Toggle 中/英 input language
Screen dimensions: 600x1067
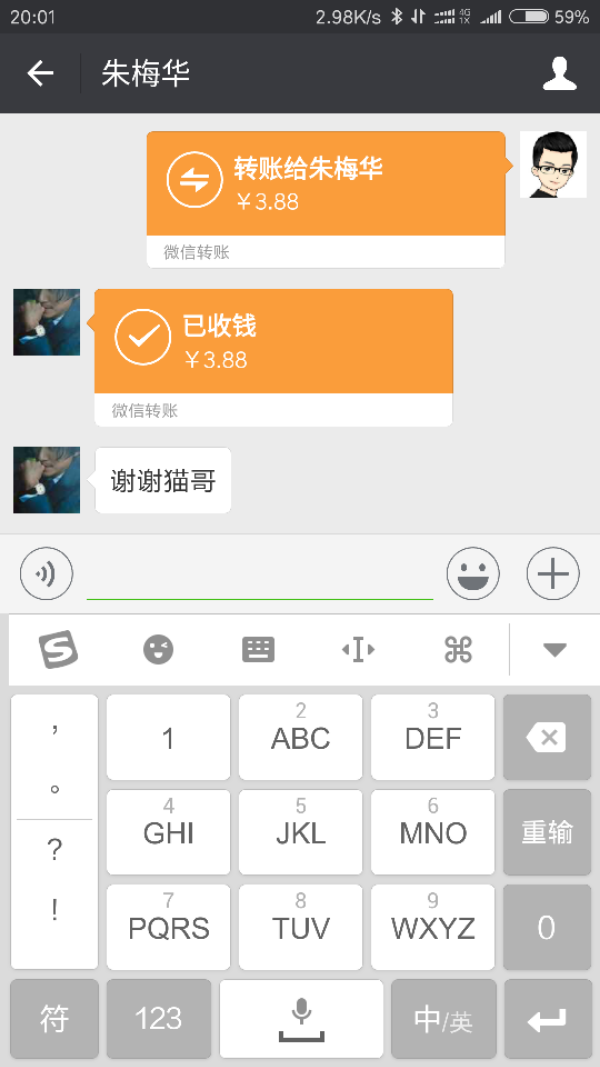tap(444, 1019)
